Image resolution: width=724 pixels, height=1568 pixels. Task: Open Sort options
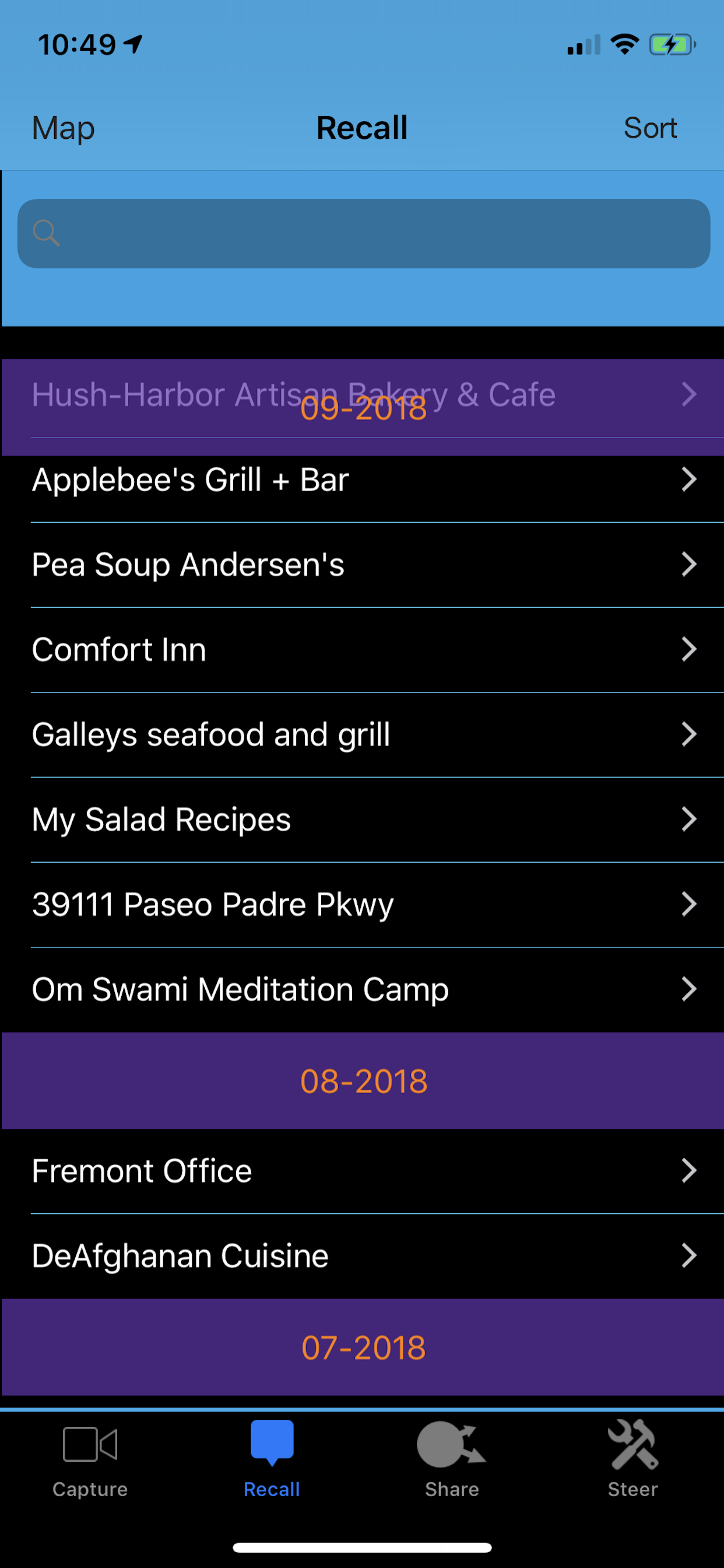(x=650, y=128)
